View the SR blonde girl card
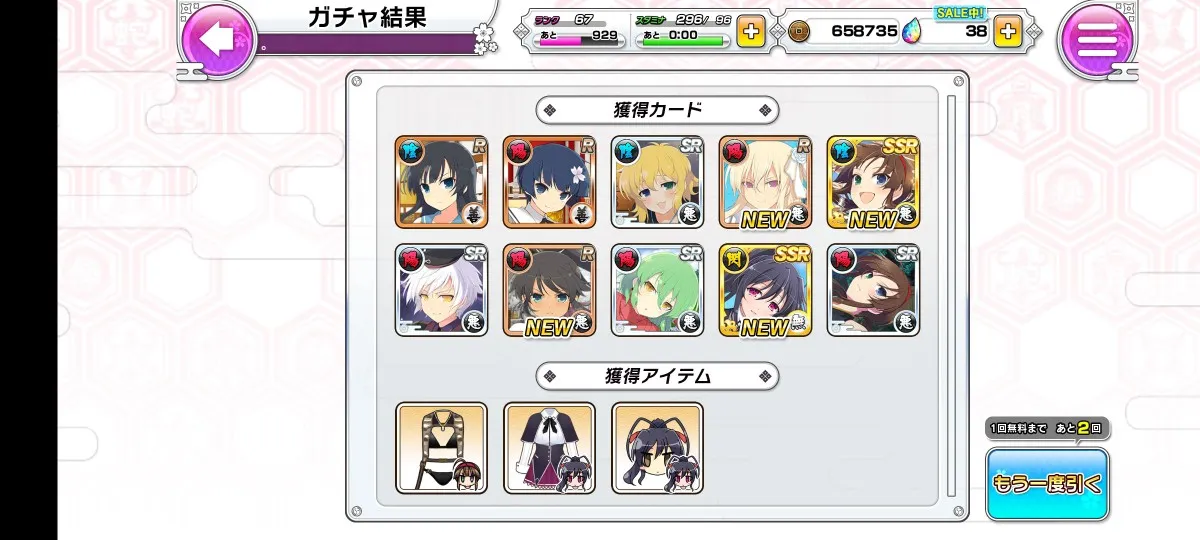1200x540 pixels. [x=657, y=182]
